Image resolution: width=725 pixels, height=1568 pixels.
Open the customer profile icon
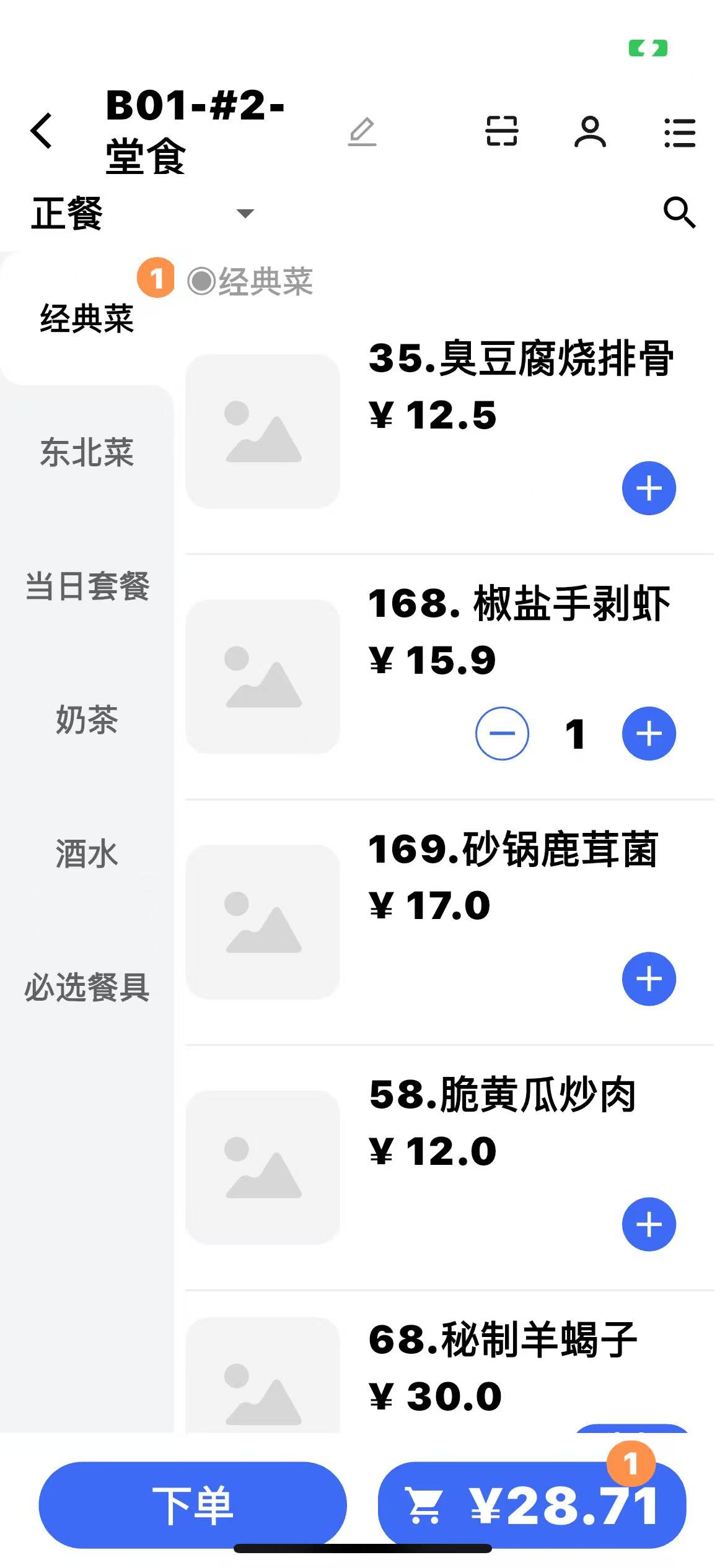[590, 132]
